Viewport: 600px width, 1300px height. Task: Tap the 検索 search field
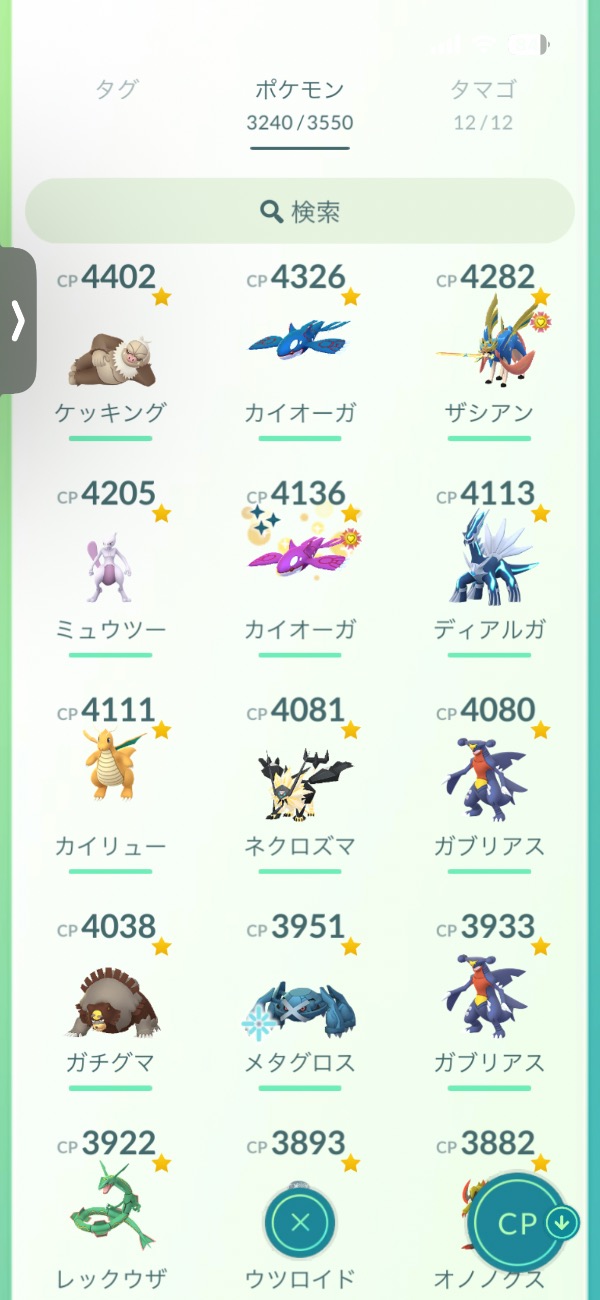click(300, 211)
